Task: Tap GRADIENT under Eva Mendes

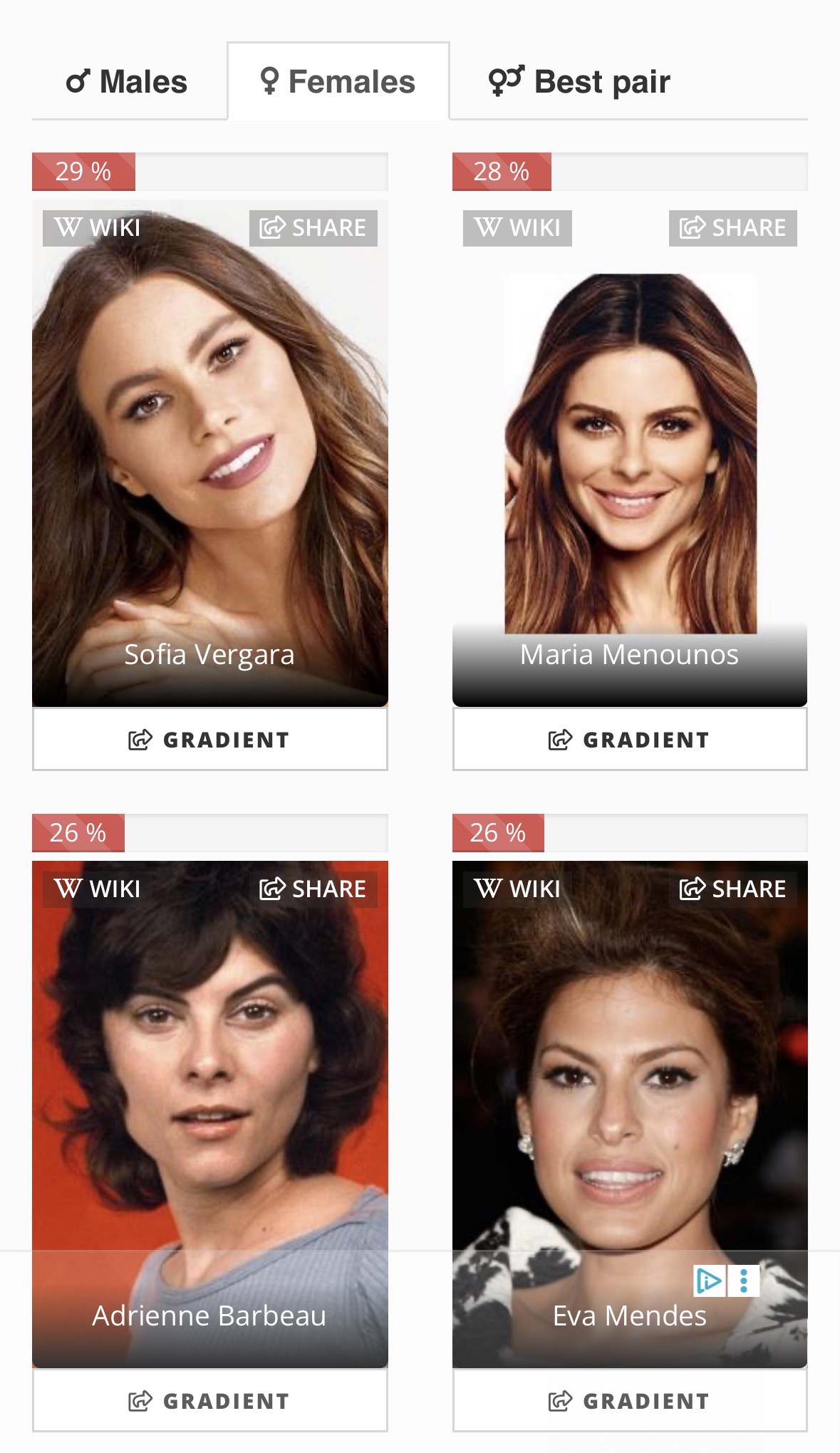Action: point(629,1401)
